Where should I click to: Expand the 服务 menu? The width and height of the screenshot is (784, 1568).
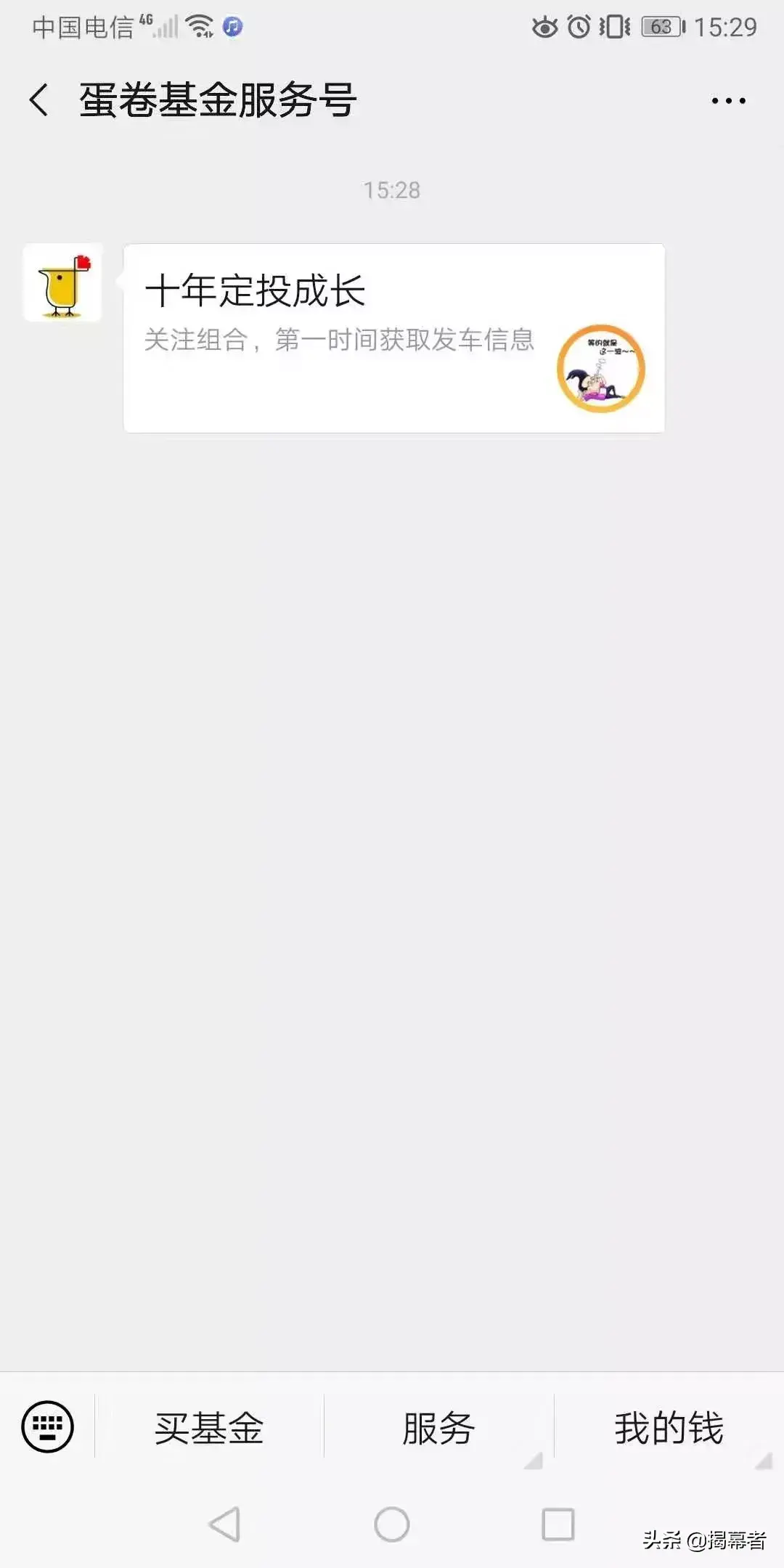(x=438, y=1428)
